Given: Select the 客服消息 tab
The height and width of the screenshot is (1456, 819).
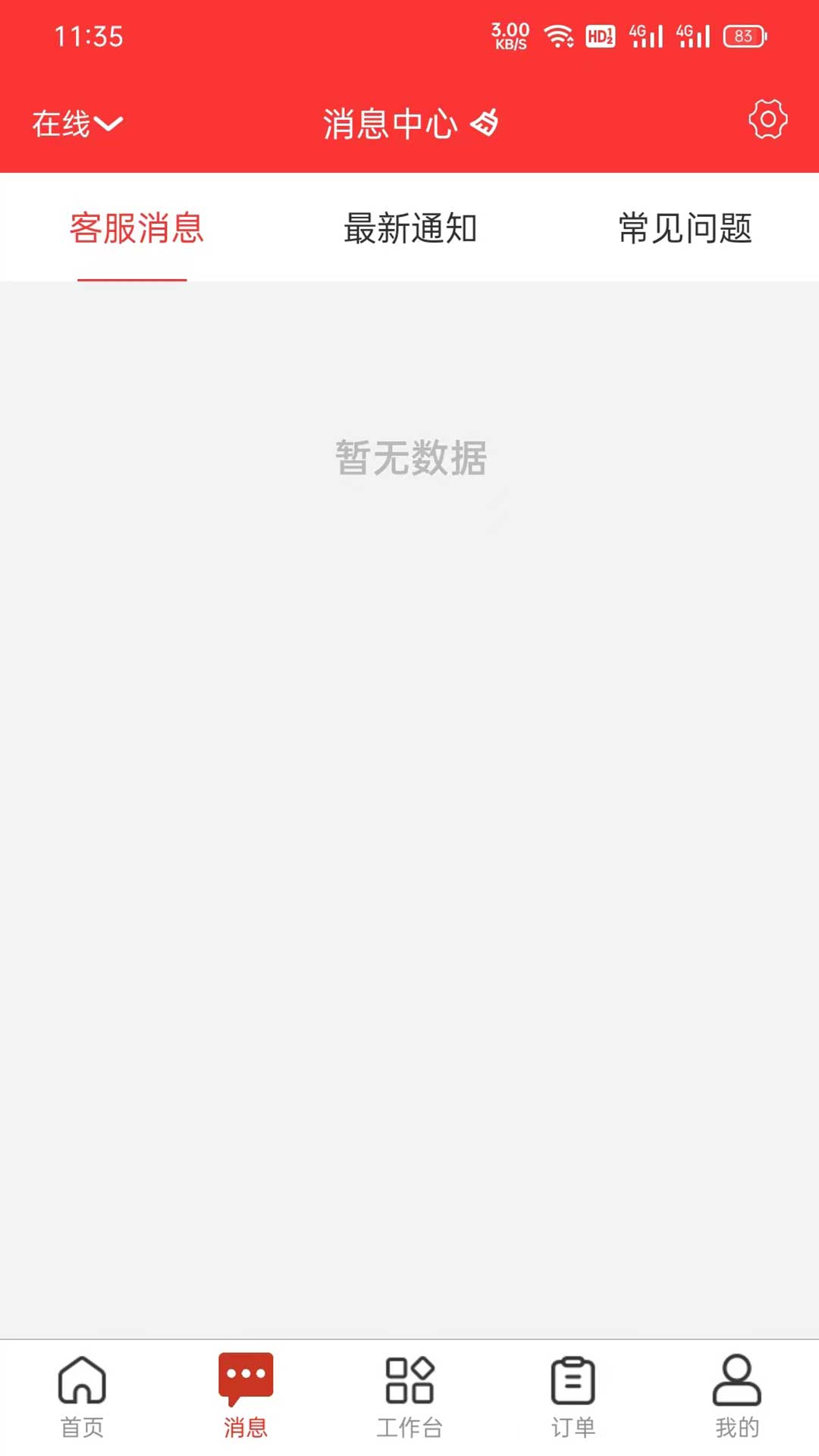Looking at the screenshot, I should click(135, 230).
